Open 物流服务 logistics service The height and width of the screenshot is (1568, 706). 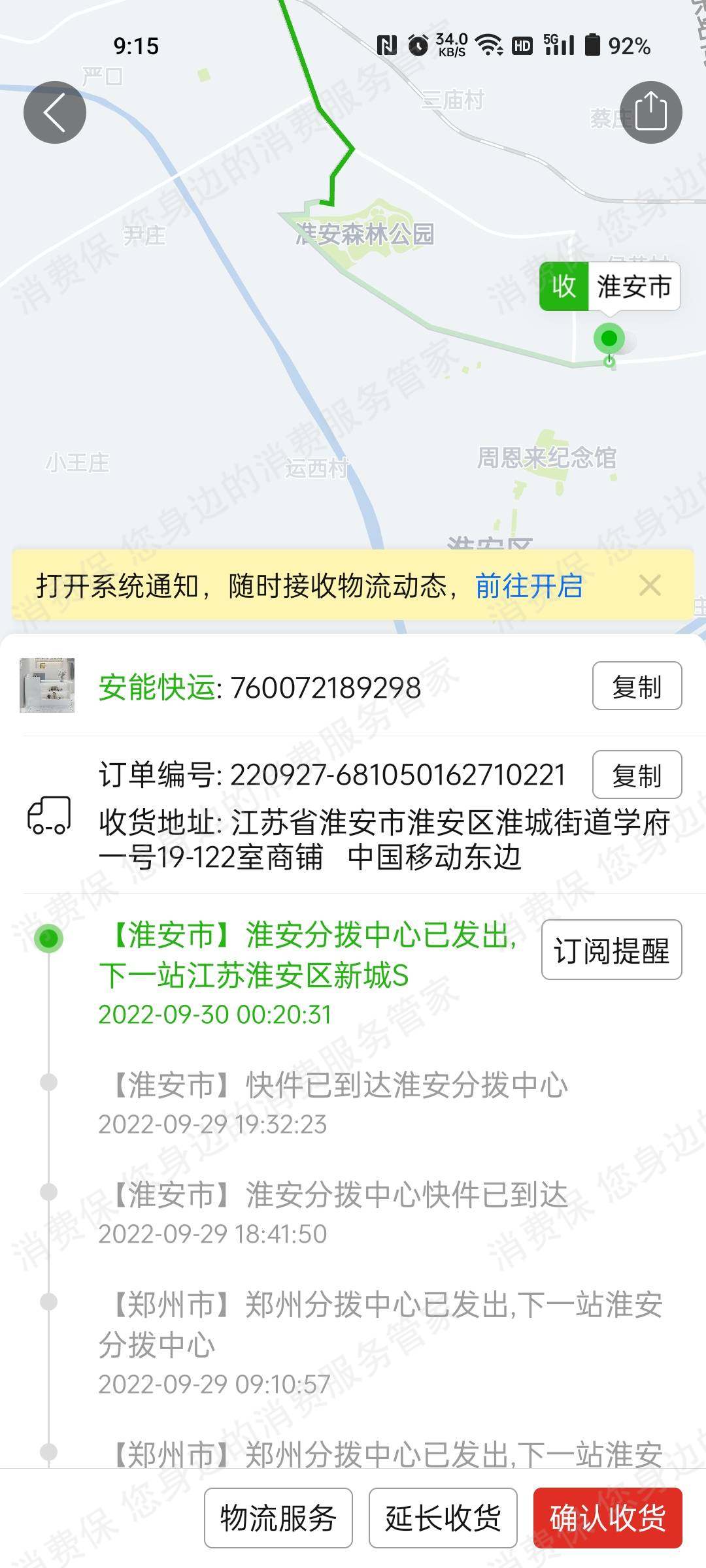pyautogui.click(x=278, y=1518)
